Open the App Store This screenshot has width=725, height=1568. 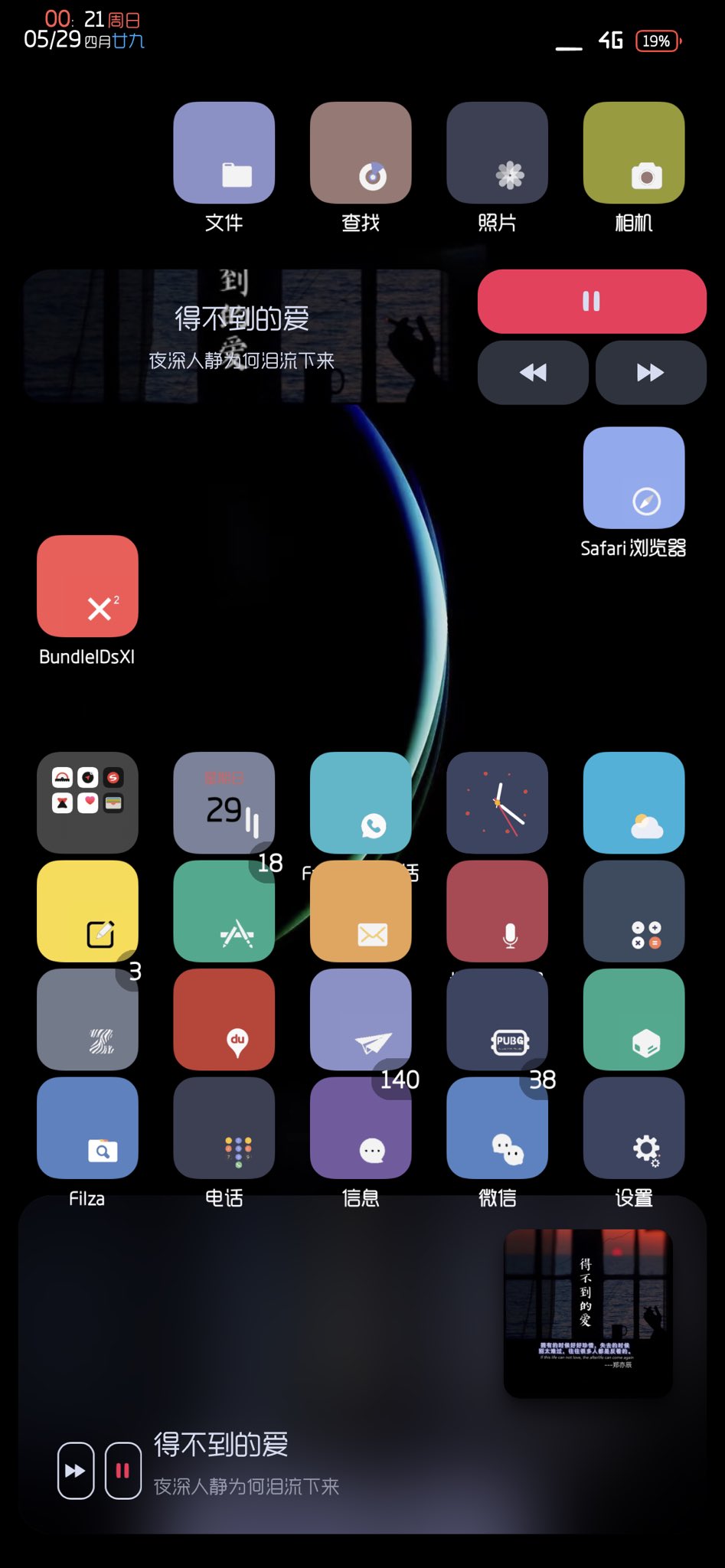coord(224,911)
